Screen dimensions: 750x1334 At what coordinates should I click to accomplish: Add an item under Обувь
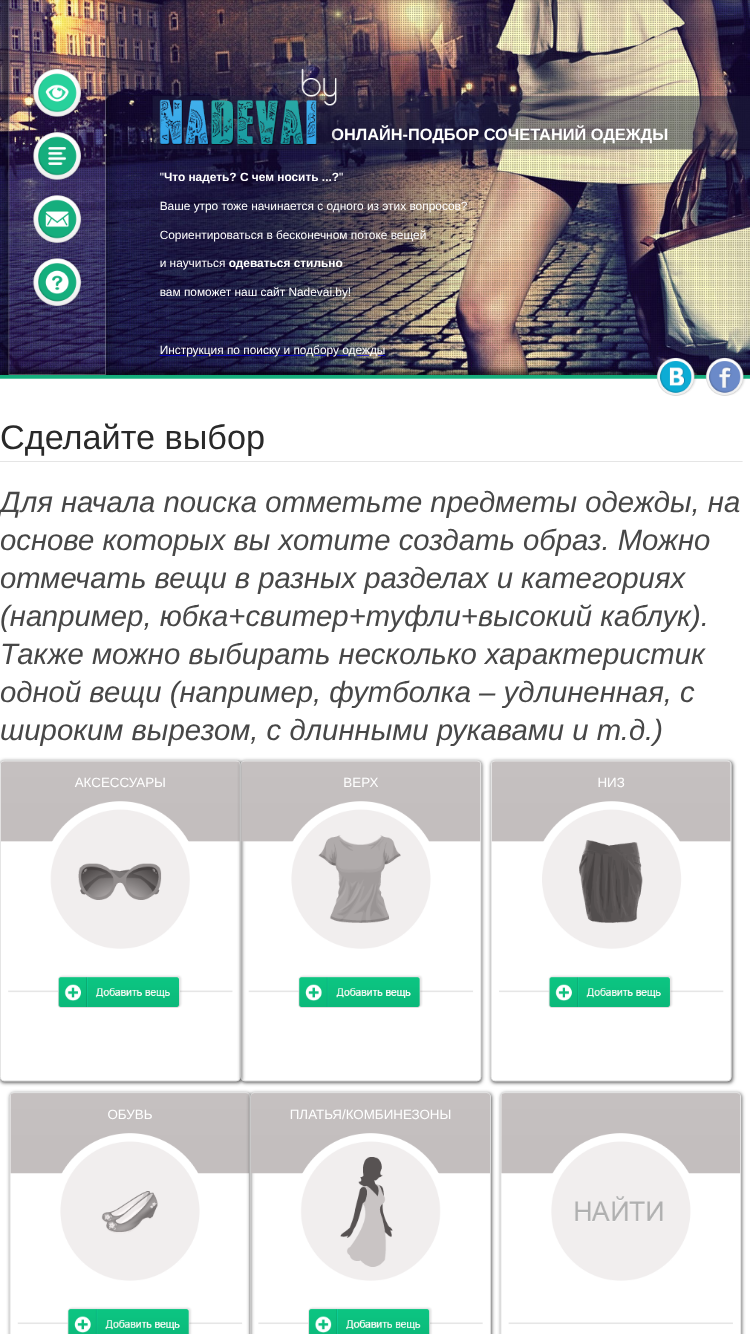pyautogui.click(x=129, y=1322)
